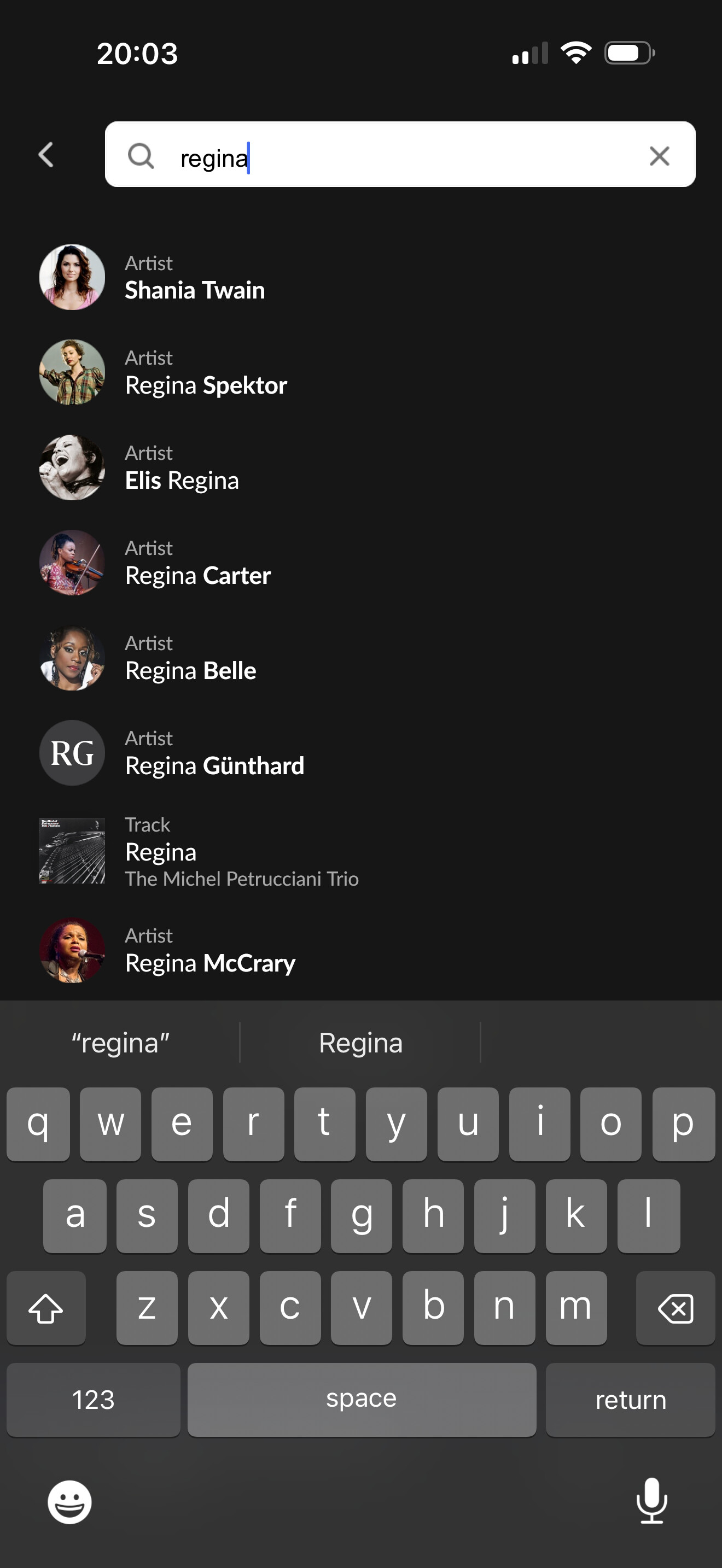Clear the search text with the X
This screenshot has height=1568, width=722.
659,156
